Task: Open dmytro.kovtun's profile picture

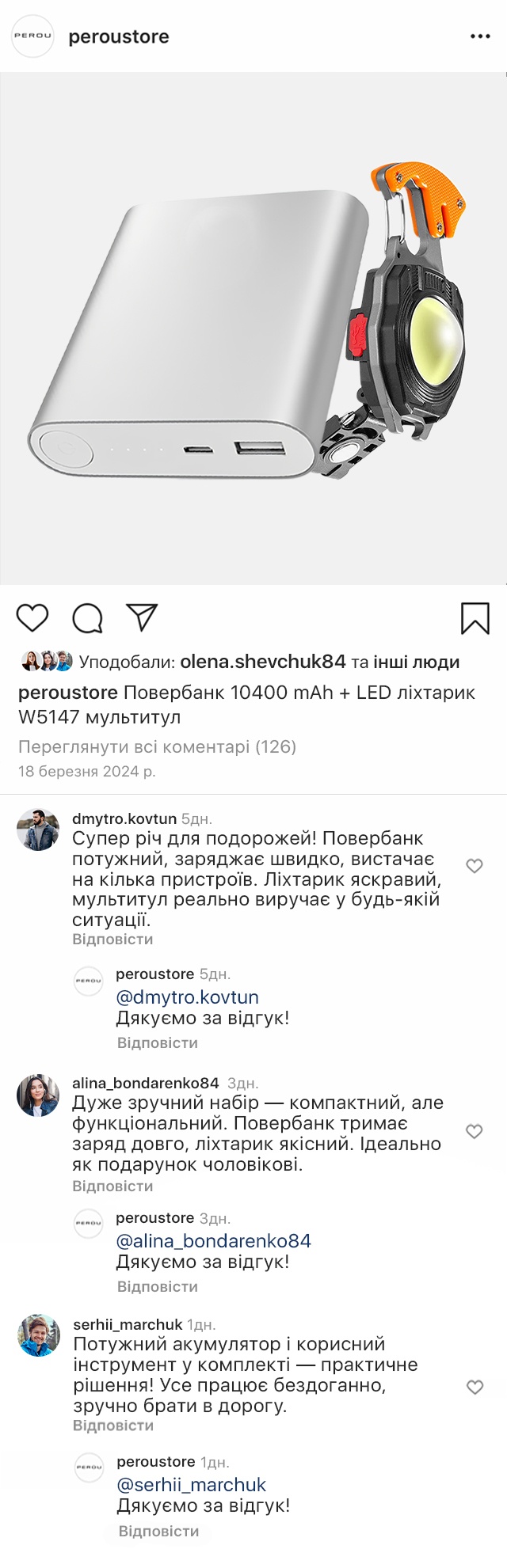Action: pos(38,830)
